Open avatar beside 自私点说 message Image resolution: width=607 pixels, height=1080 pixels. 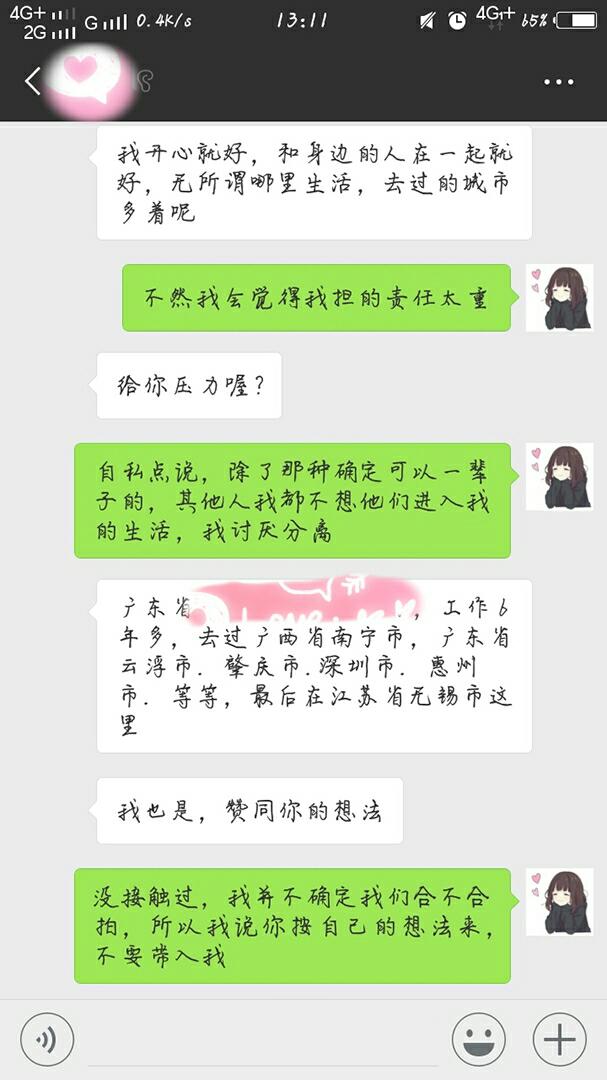point(559,476)
